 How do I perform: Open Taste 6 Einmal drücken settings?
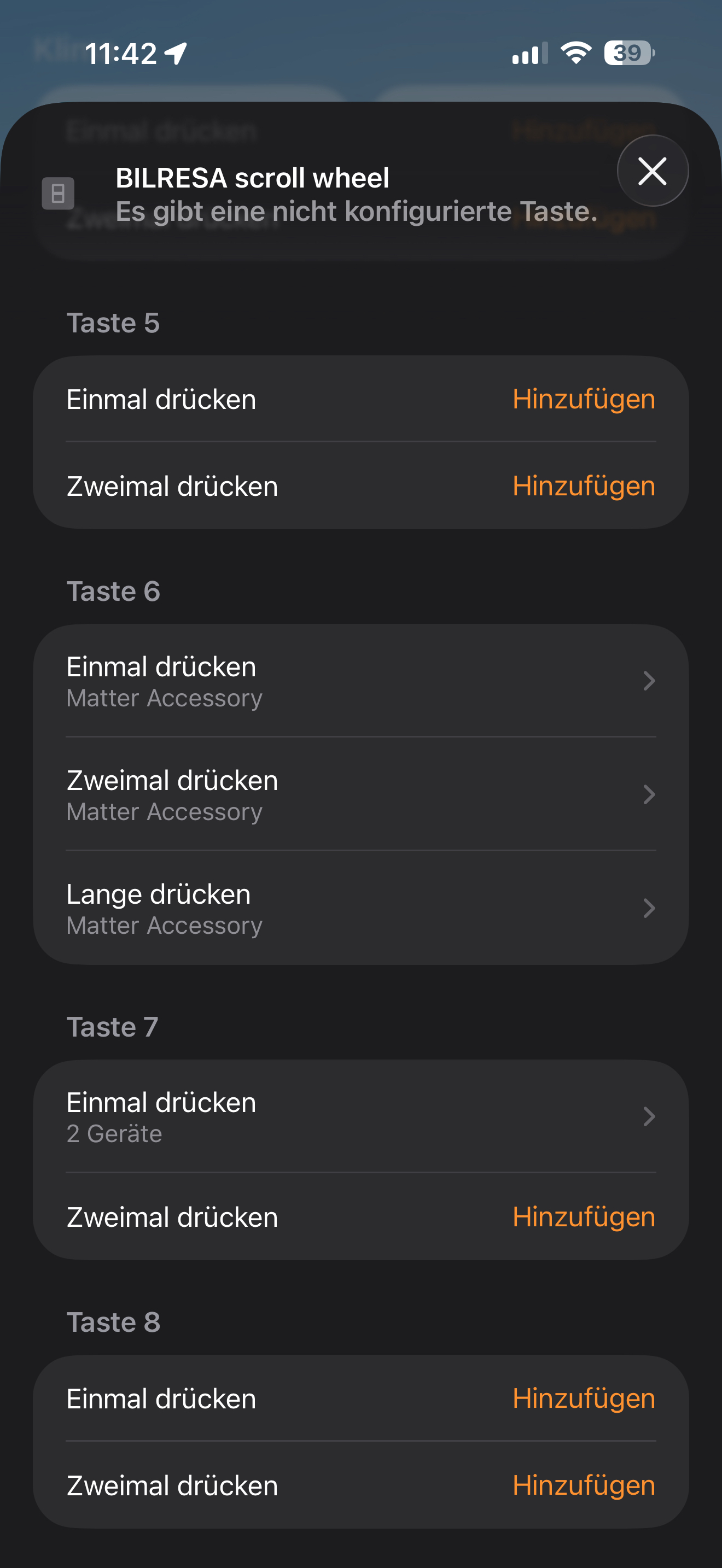coord(360,681)
